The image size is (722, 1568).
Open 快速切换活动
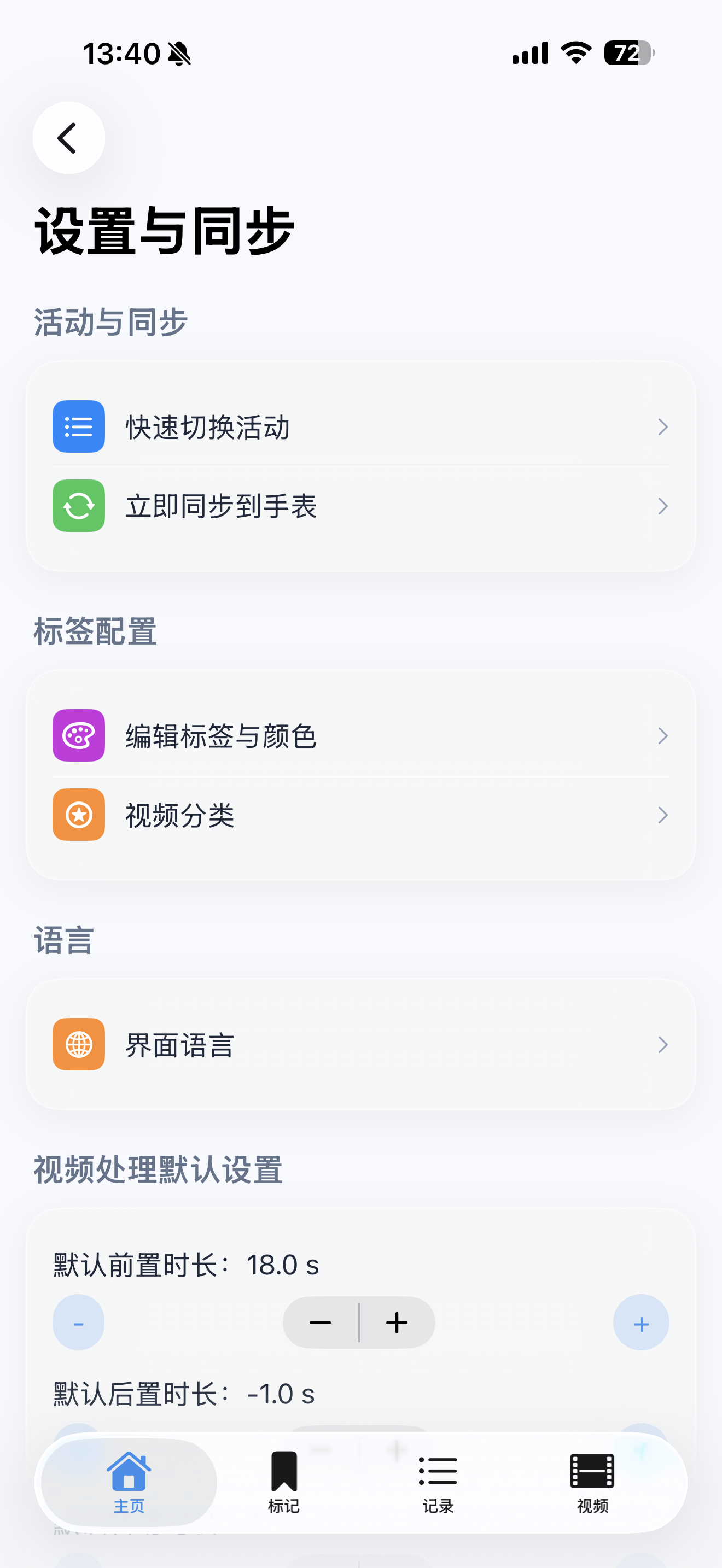tap(360, 426)
